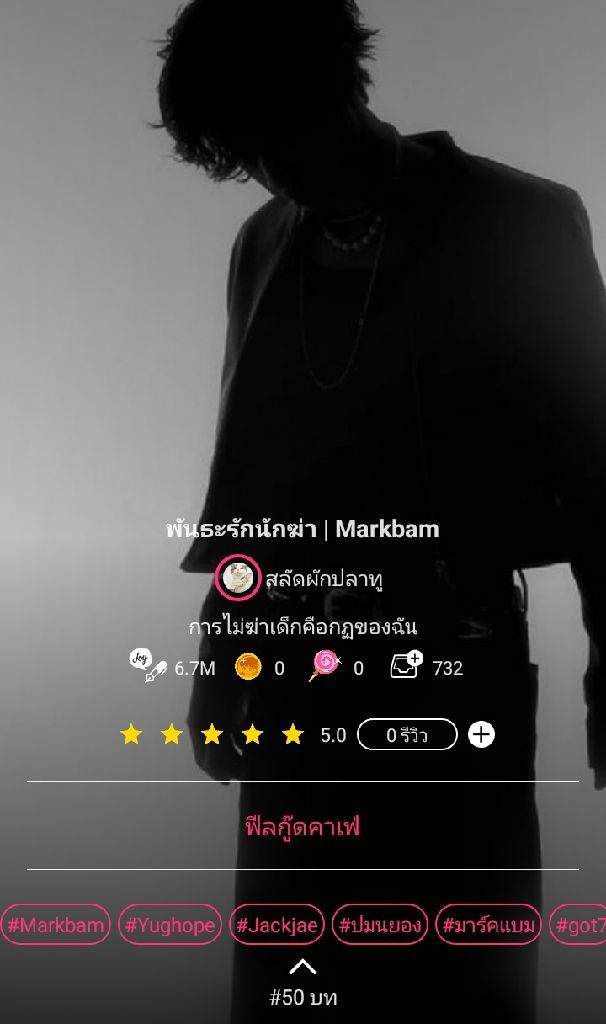Open the 0 รีวิว reviews button
This screenshot has width=606, height=1024.
coord(407,735)
